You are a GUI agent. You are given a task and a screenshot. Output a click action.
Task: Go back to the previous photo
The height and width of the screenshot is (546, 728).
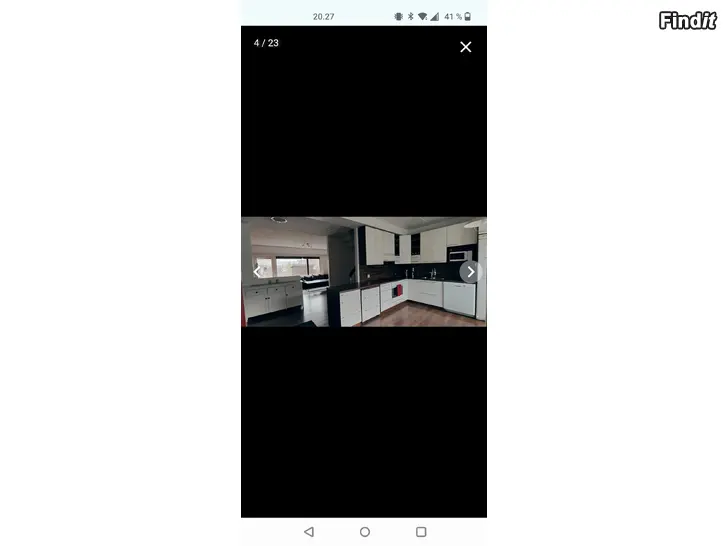point(257,272)
